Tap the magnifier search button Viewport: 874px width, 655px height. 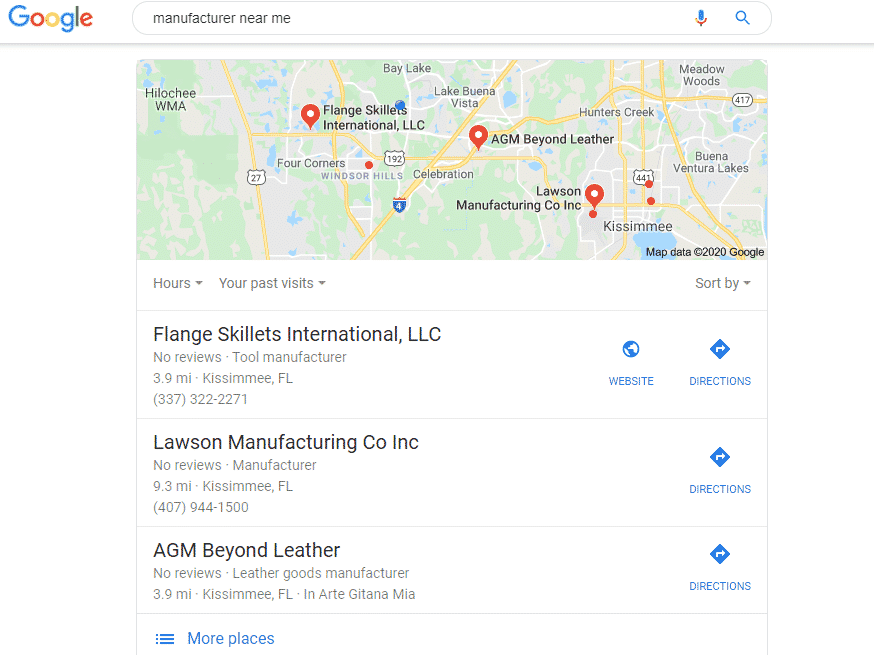pos(742,18)
